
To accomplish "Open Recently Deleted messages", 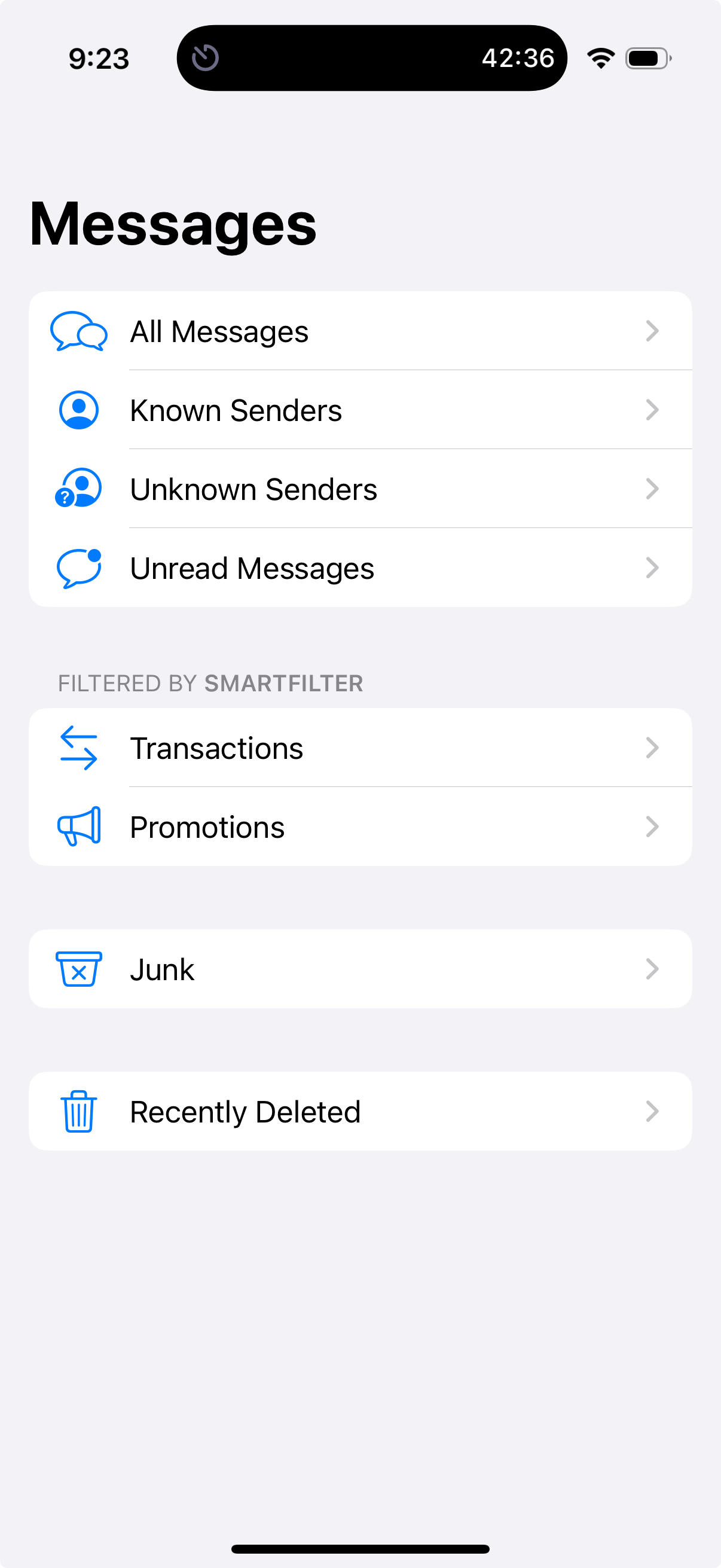I will pos(360,1112).
